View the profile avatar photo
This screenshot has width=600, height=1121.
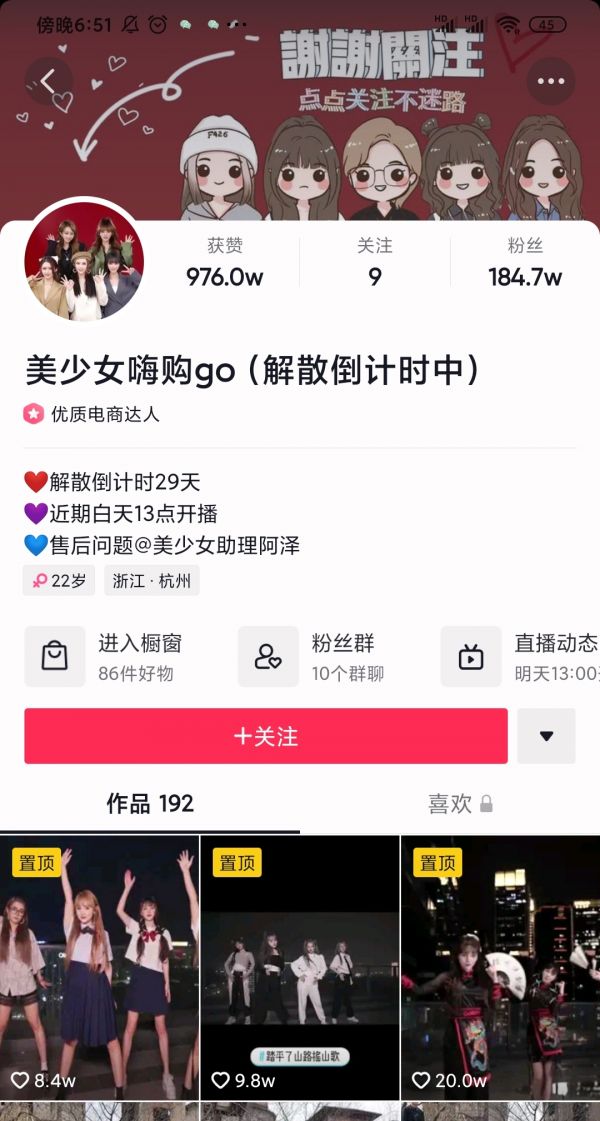84,260
